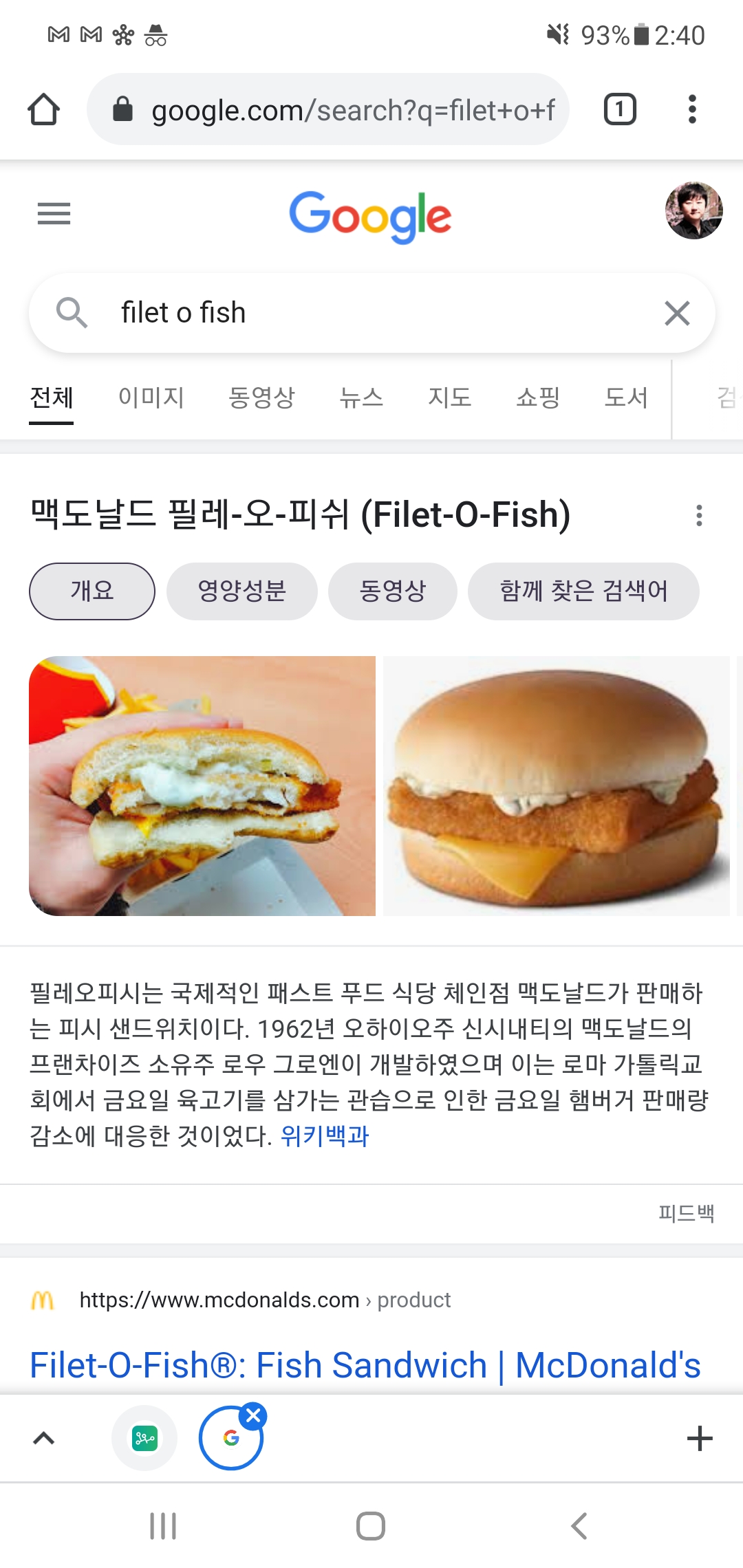The width and height of the screenshot is (743, 1568).
Task: Go back using the system back button
Action: 579,1526
